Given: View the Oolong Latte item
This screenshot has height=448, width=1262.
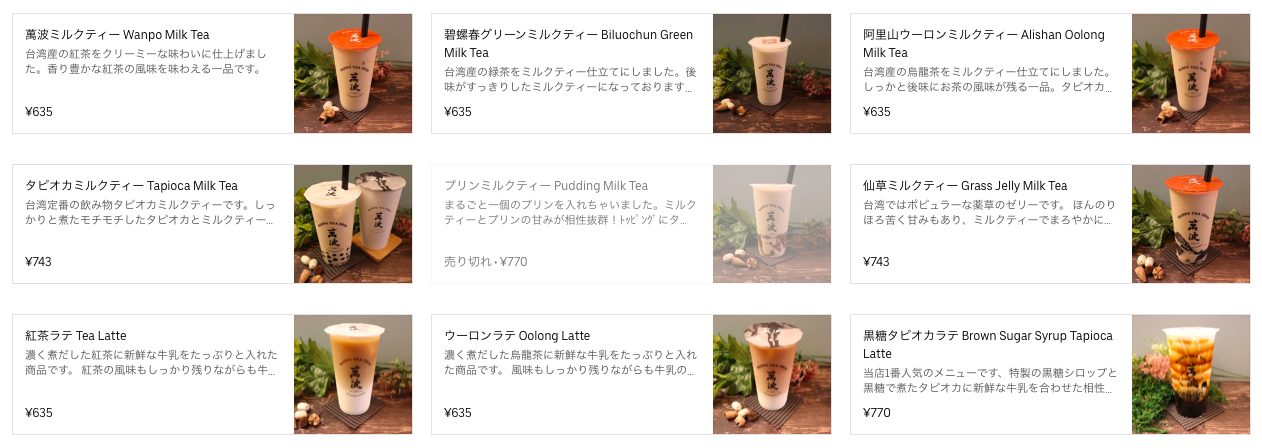Looking at the screenshot, I should 630,374.
